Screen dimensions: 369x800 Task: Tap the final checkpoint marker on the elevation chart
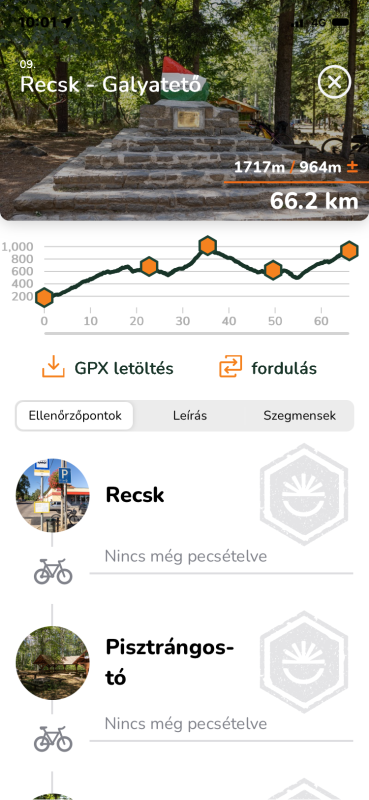tap(349, 251)
